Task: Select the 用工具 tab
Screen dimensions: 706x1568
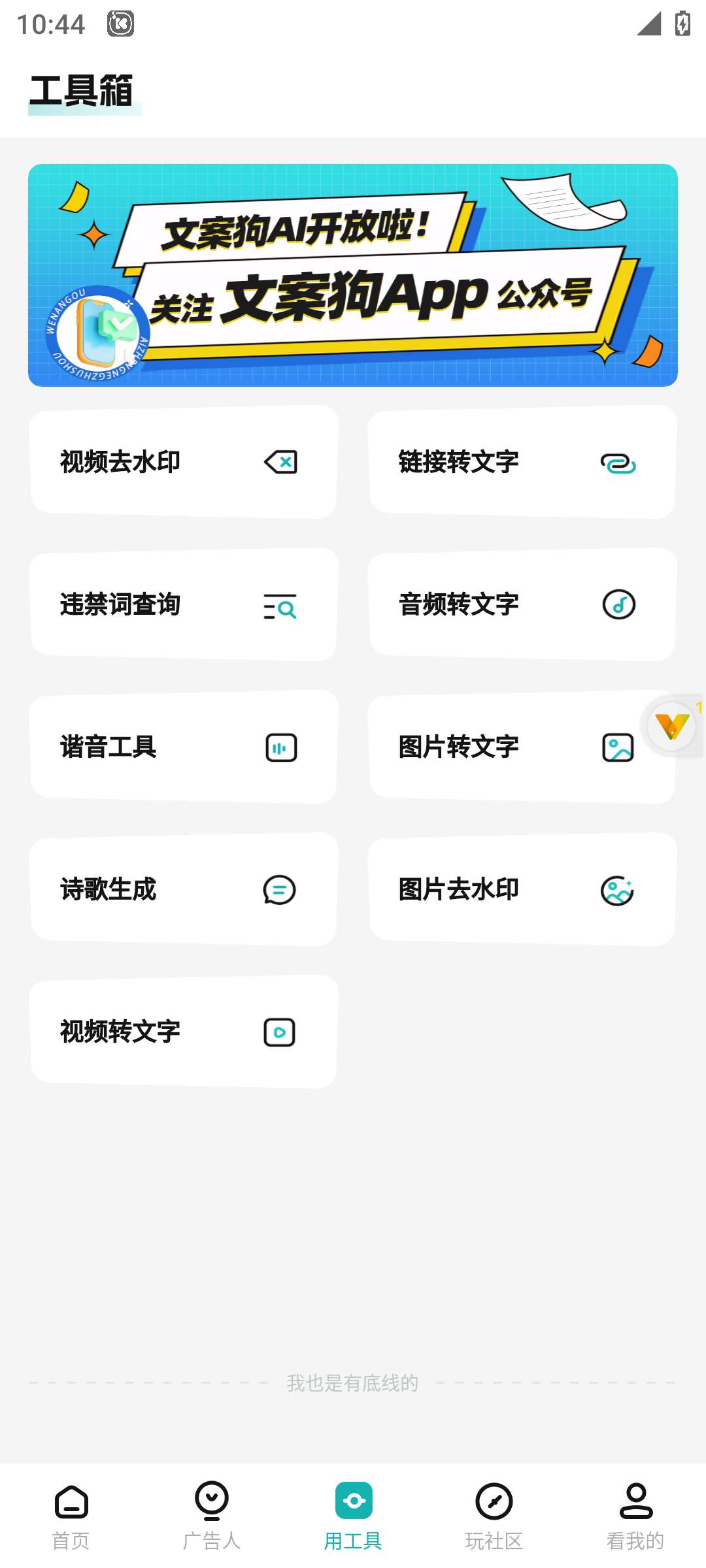Action: click(353, 1516)
